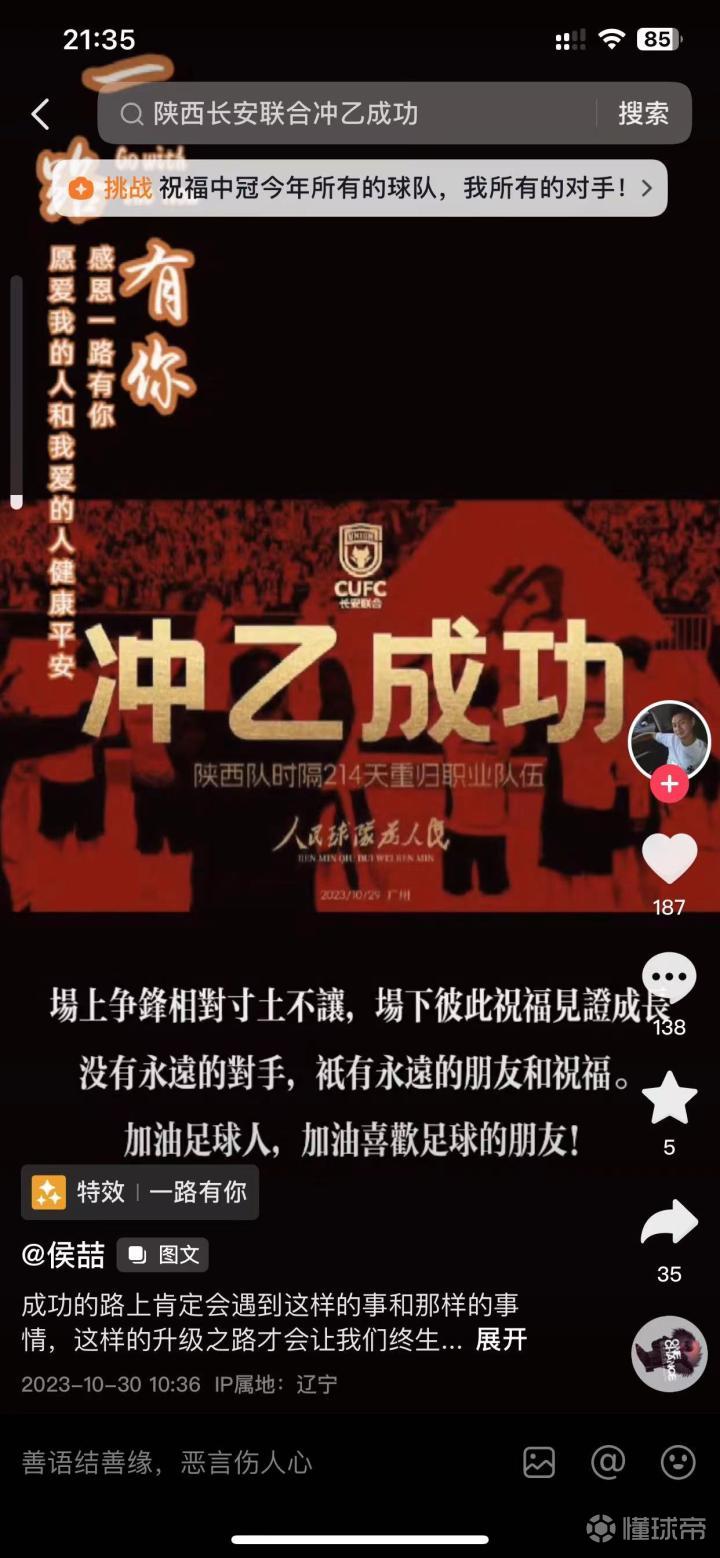Image resolution: width=720 pixels, height=1558 pixels.
Task: Expand the caption with 展开
Action: [x=500, y=1340]
